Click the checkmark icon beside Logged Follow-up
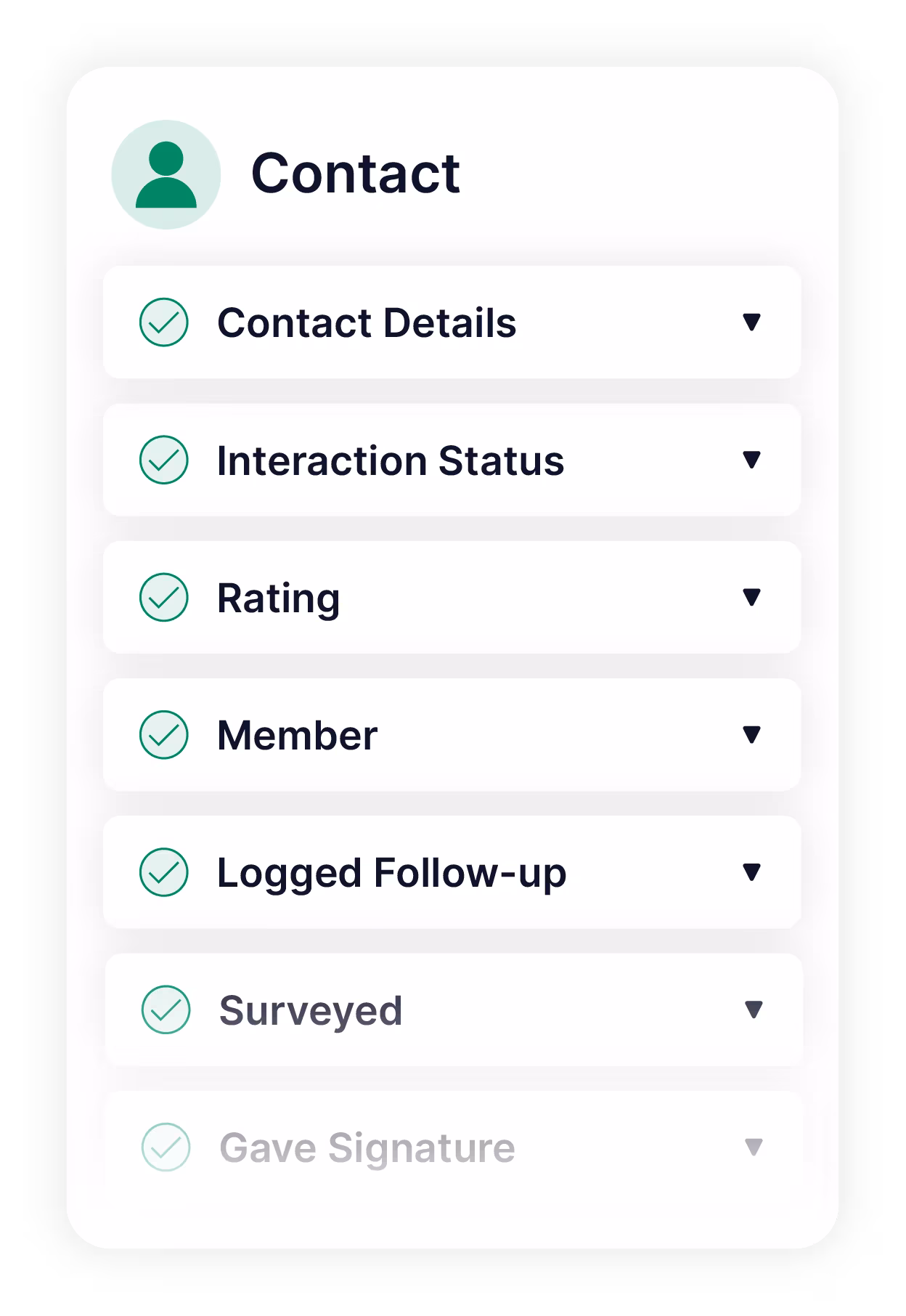Screen dimensions: 906x1316 pos(166,872)
